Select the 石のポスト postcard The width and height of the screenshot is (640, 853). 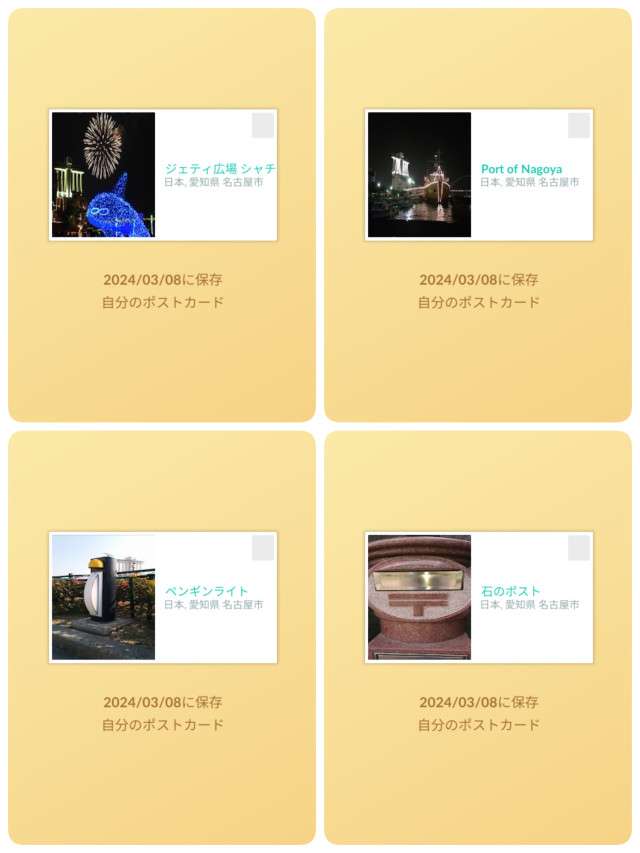point(479,597)
